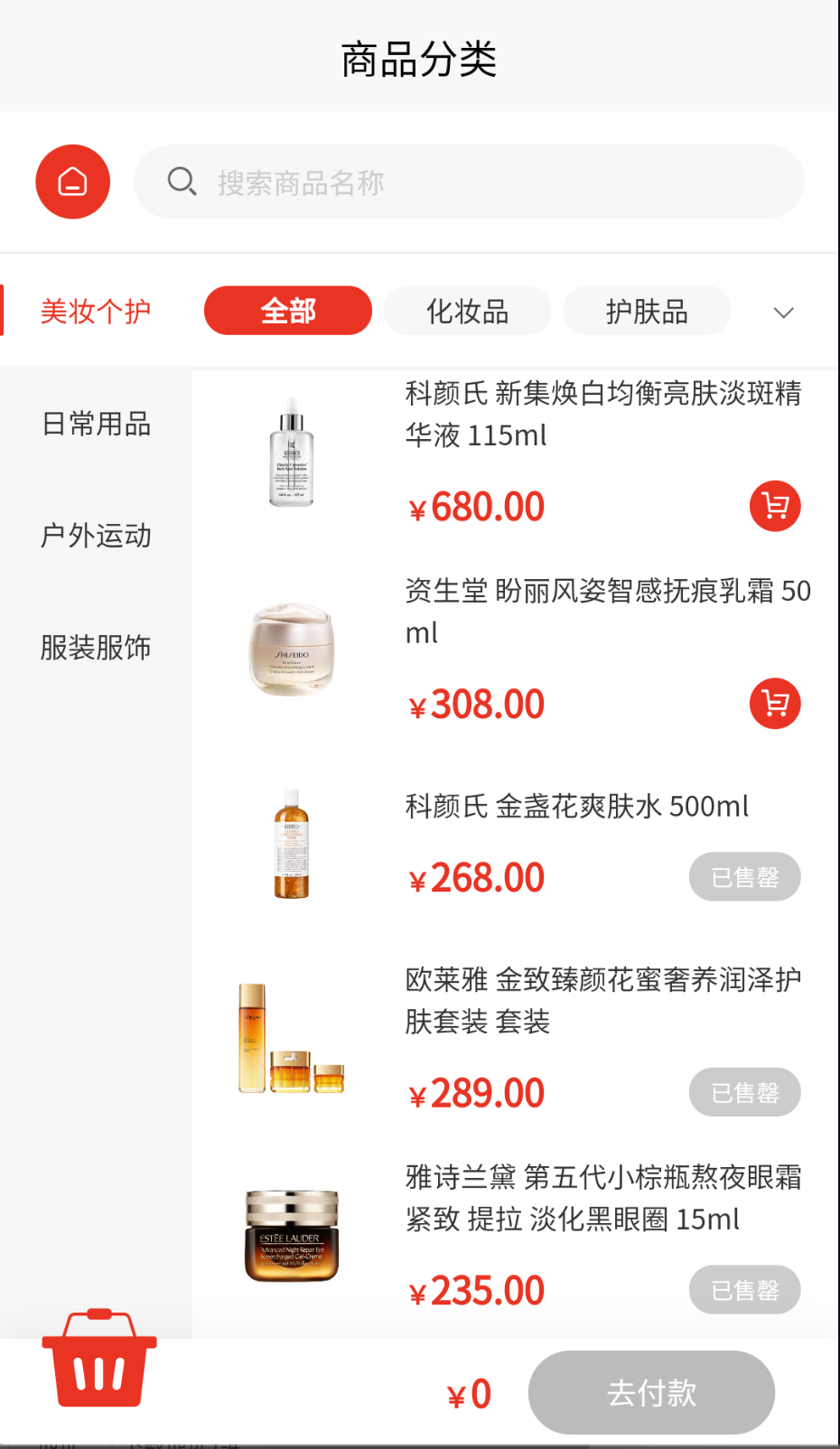Switch to the 服装服饰 tab
Viewport: 840px width, 1449px height.
tap(96, 647)
